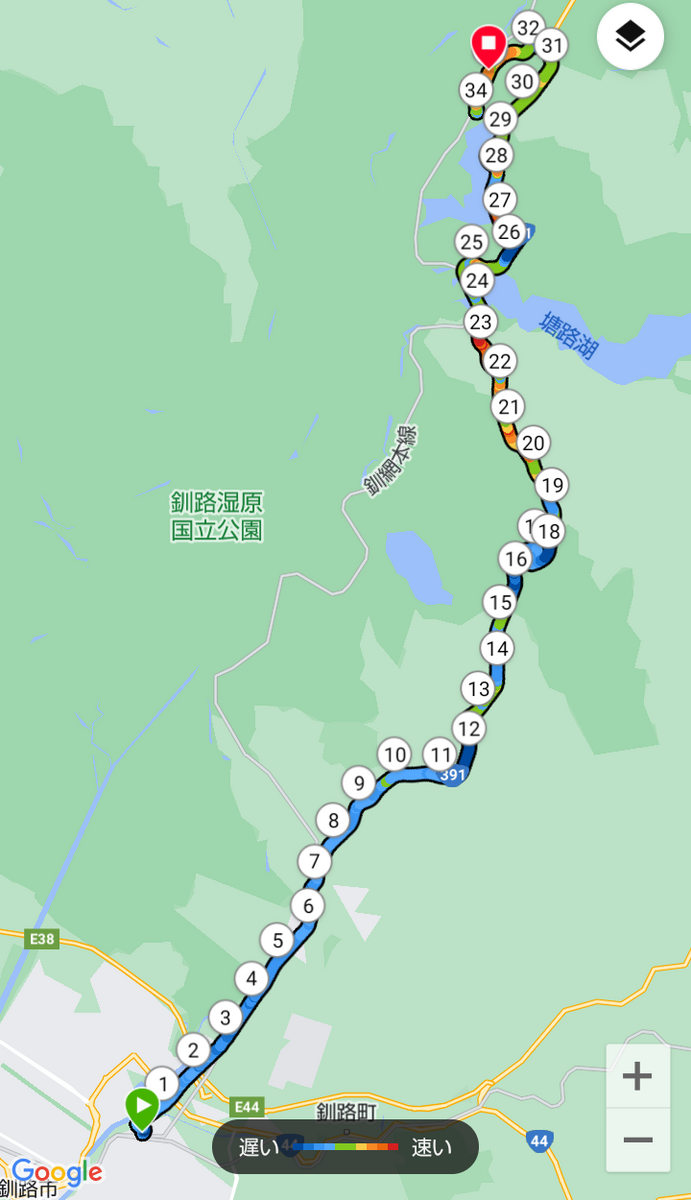Viewport: 691px width, 1200px height.
Task: Open the map layers selector
Action: pyautogui.click(x=630, y=38)
